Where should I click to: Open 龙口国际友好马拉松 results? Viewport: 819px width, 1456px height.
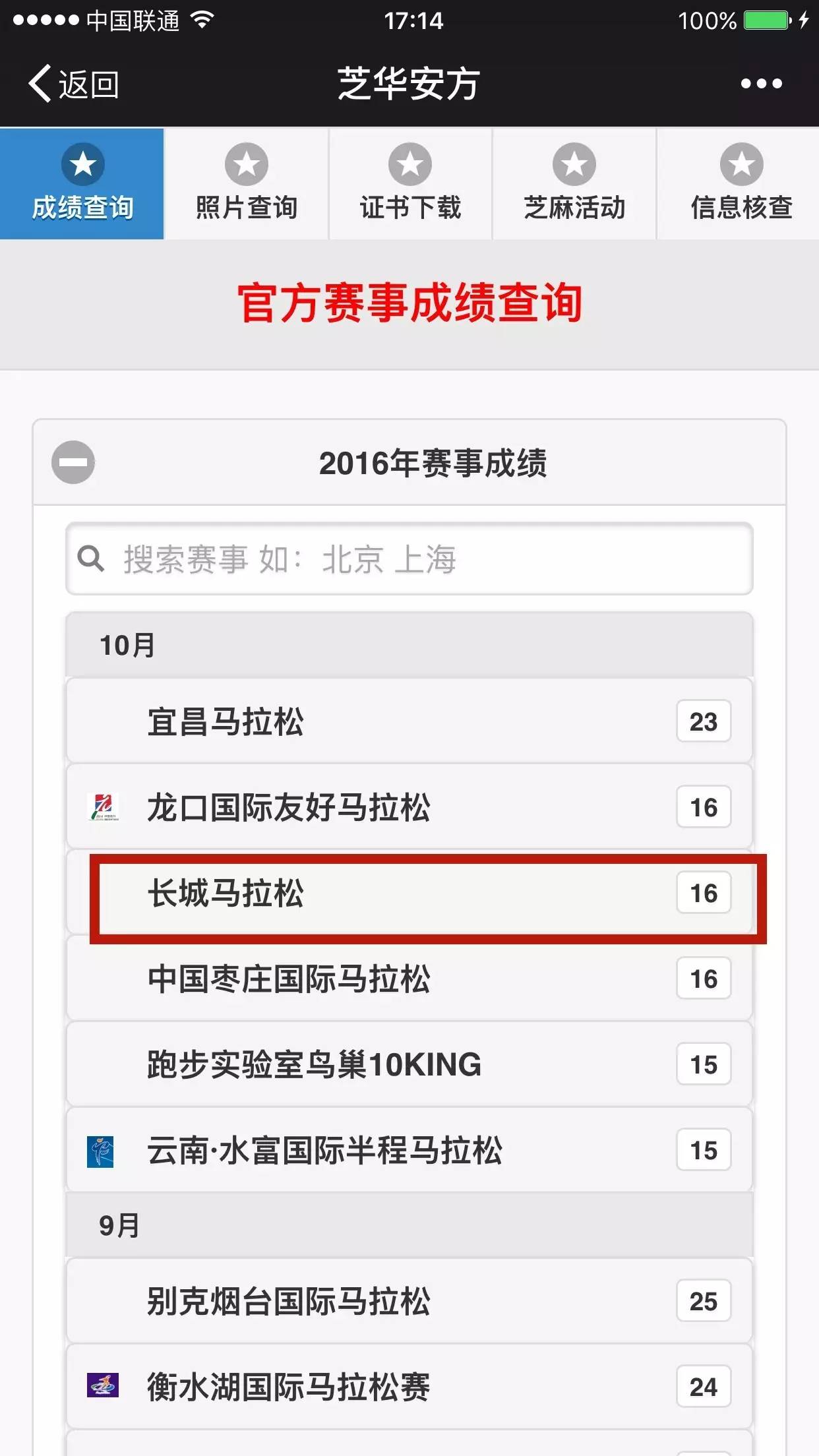tap(409, 807)
